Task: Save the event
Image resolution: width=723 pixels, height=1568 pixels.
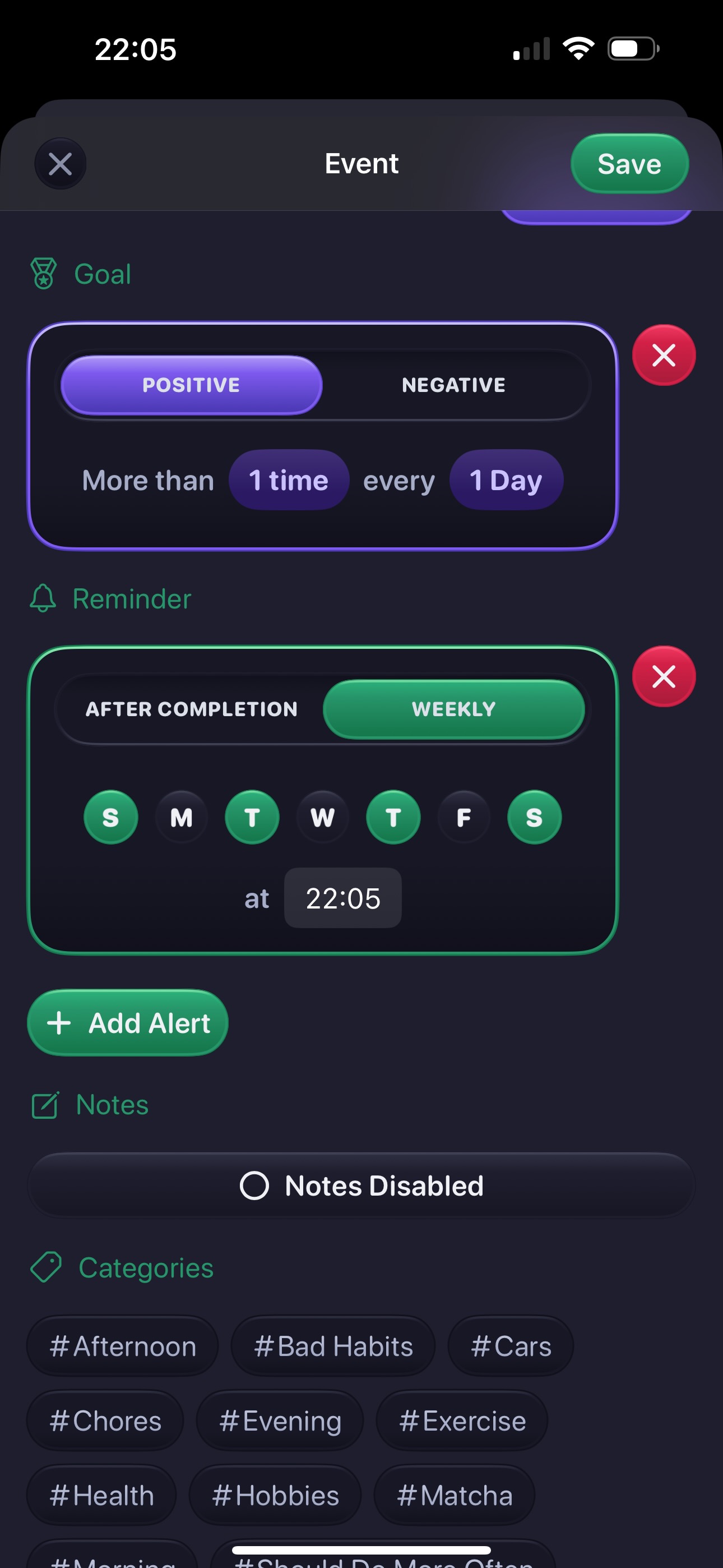Action: pyautogui.click(x=629, y=164)
